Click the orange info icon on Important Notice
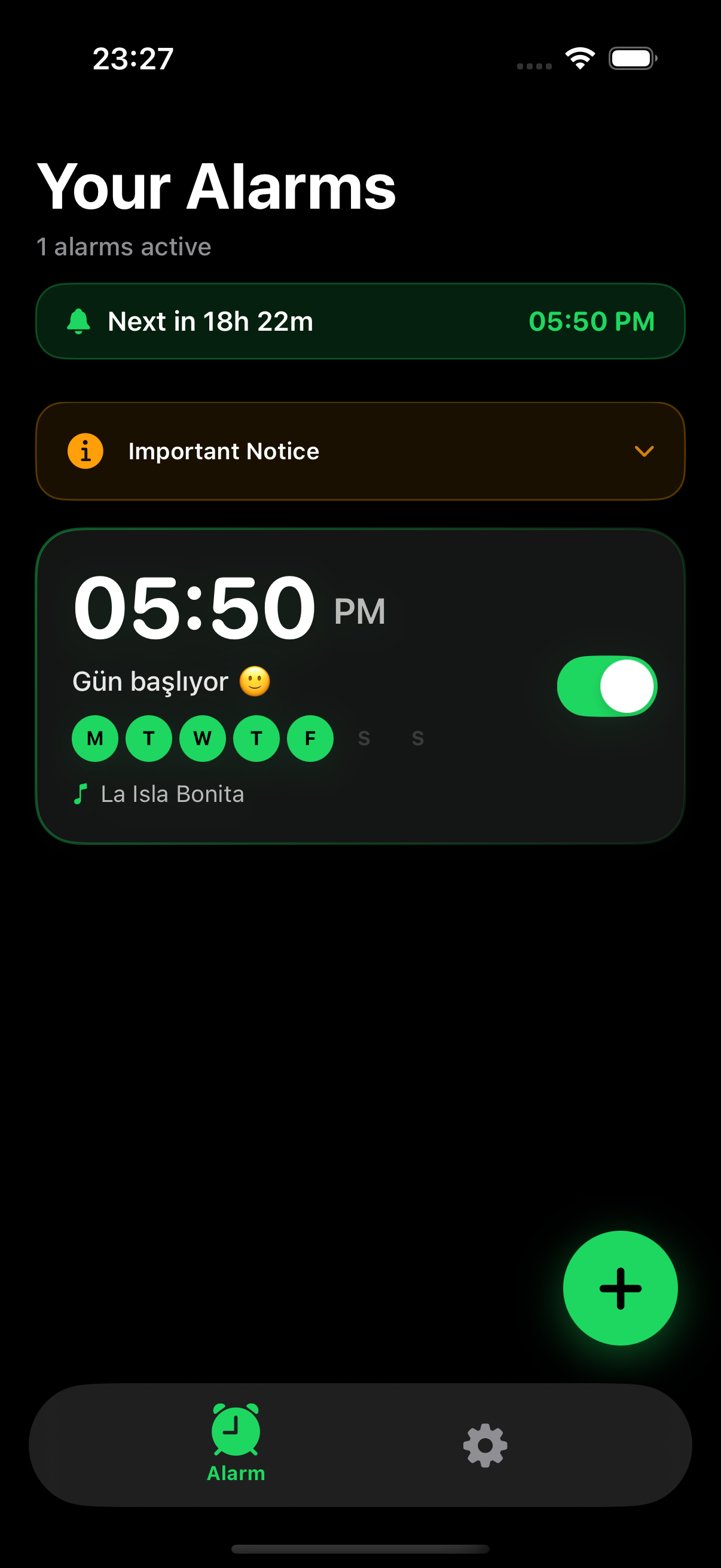 (85, 450)
